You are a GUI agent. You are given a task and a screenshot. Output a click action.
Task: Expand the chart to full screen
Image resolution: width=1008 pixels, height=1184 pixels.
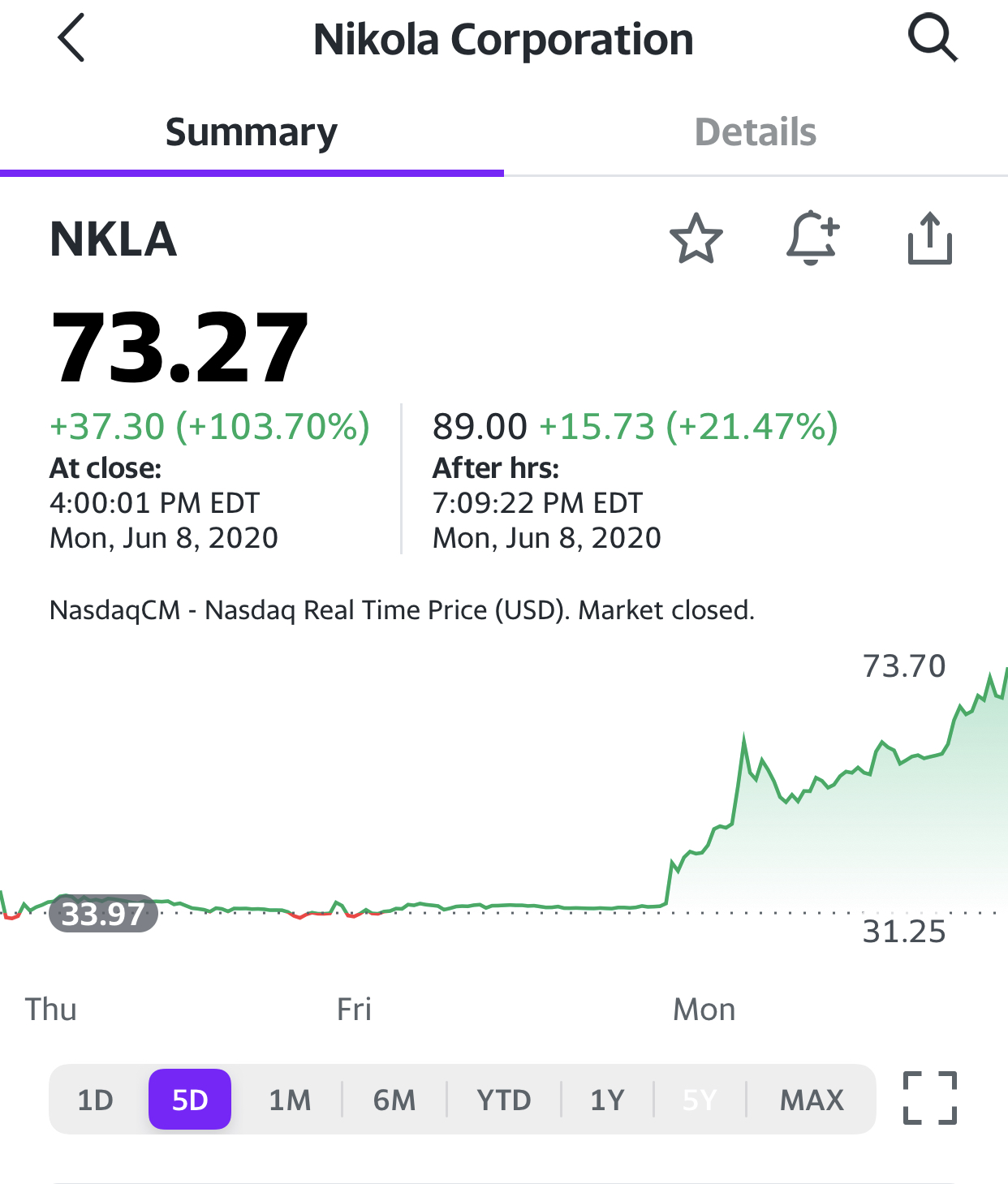coord(930,1098)
